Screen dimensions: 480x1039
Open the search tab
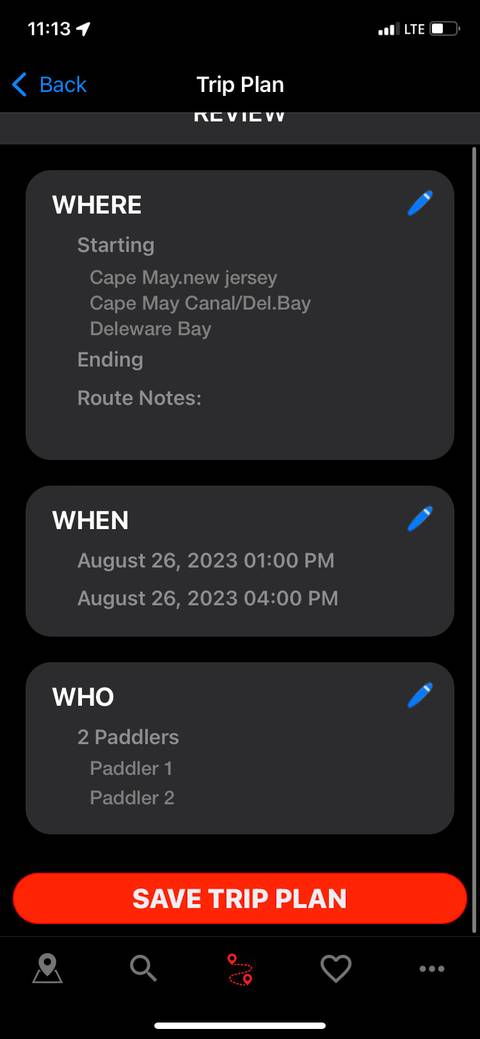(x=143, y=969)
